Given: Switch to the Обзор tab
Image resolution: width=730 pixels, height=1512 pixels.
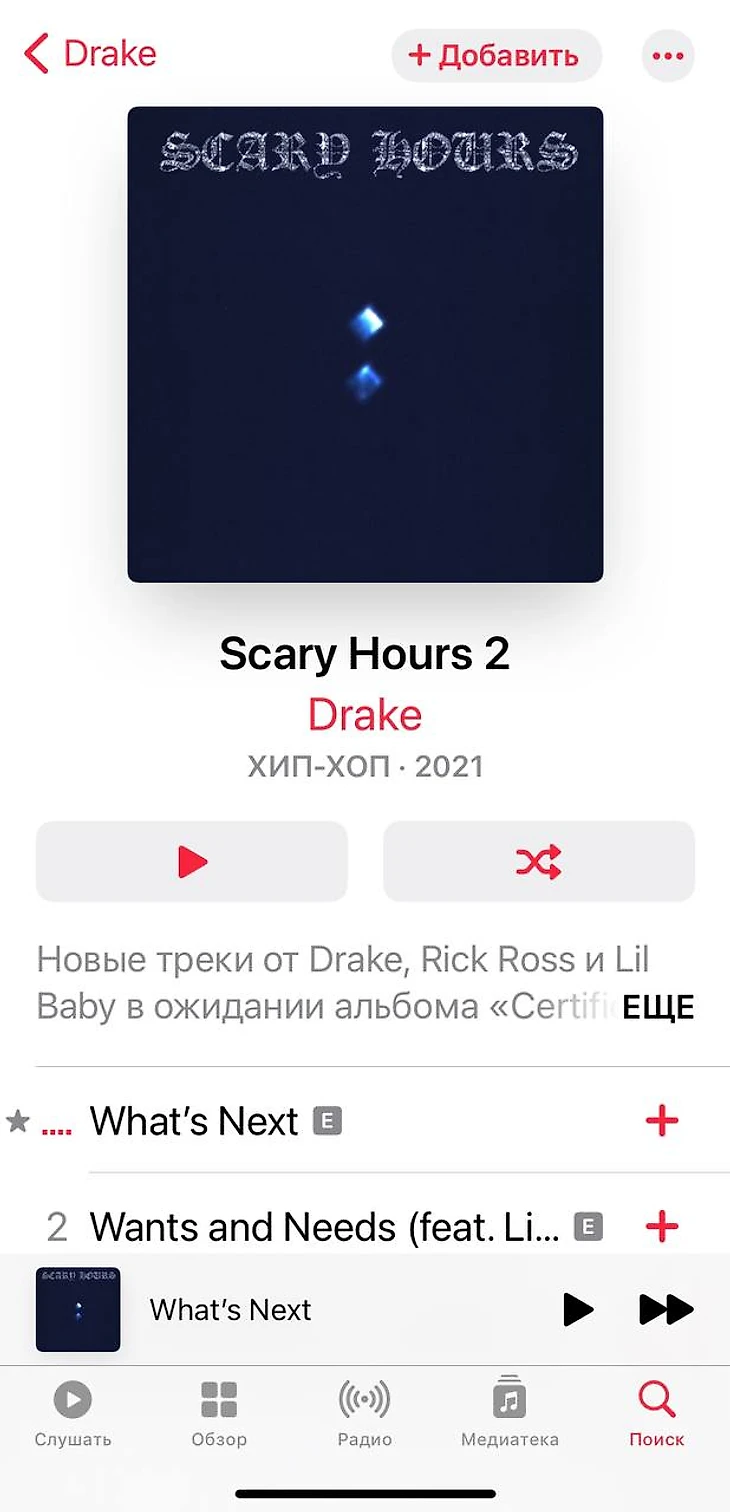Looking at the screenshot, I should pos(219,1414).
